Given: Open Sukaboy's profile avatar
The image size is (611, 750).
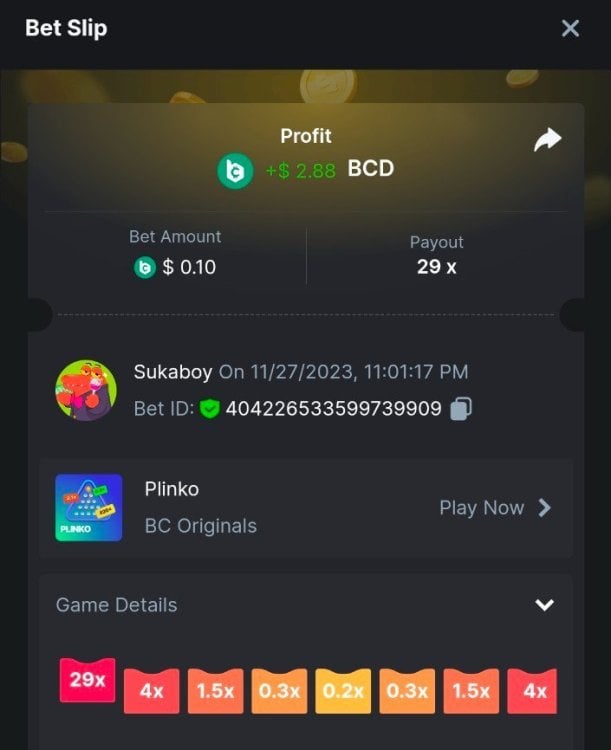Looking at the screenshot, I should [x=86, y=390].
